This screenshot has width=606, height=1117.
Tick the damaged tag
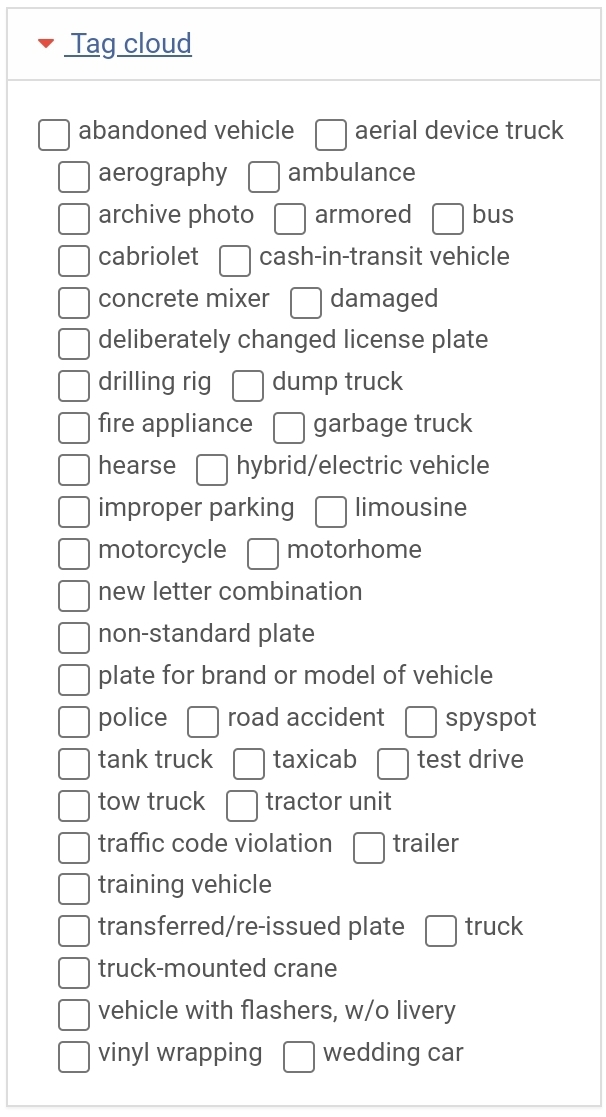306,303
